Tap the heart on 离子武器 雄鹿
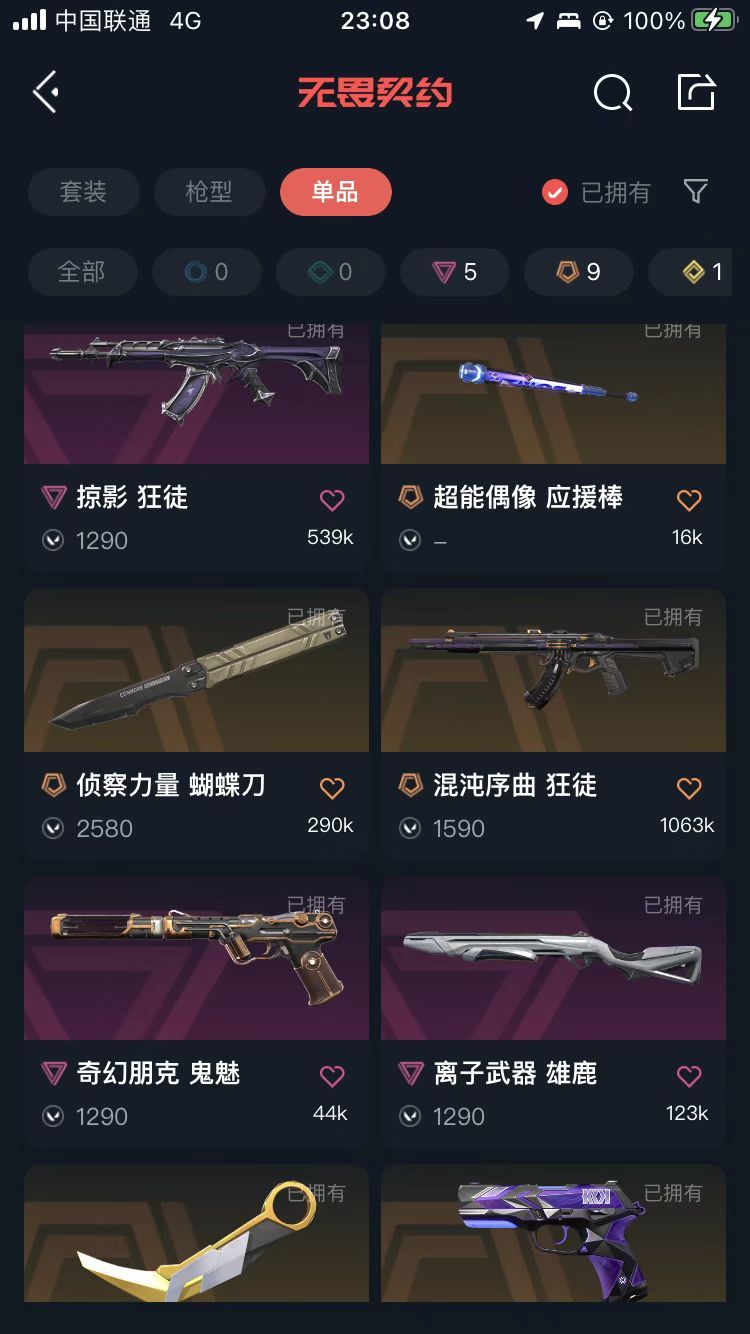 click(689, 1076)
